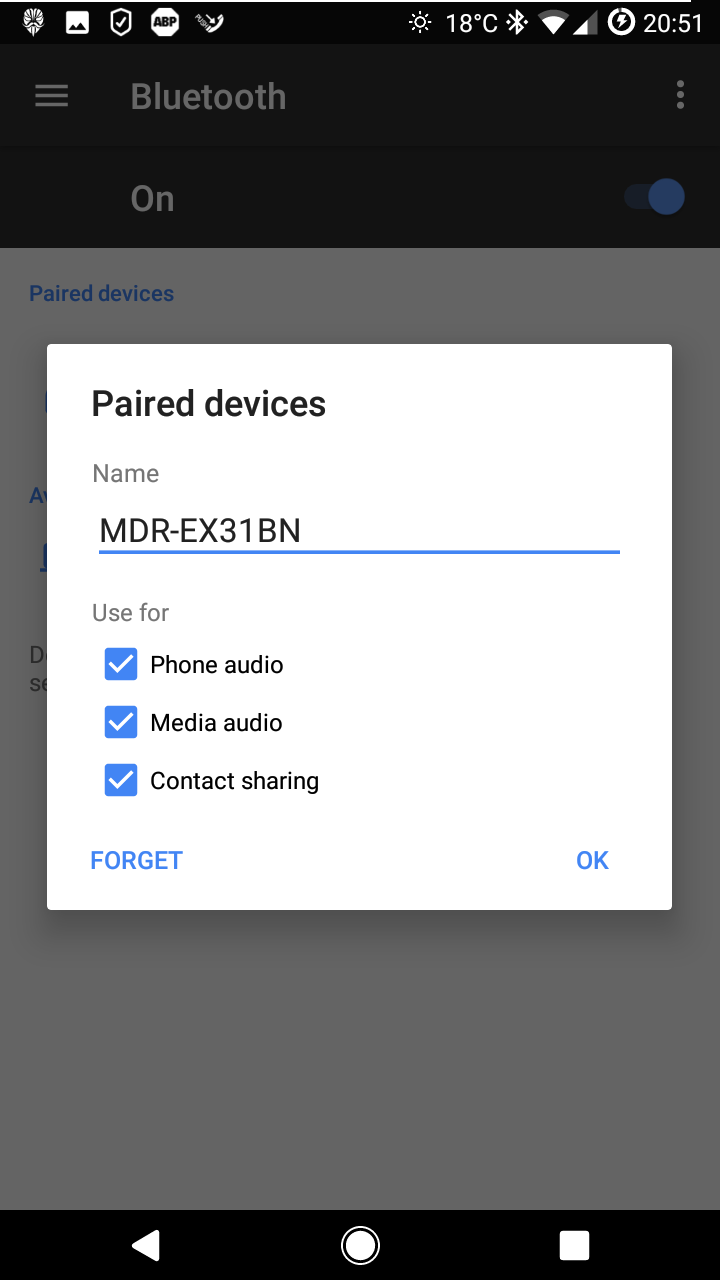720x1280 pixels.
Task: Uncheck the Phone audio checkbox
Action: click(121, 665)
